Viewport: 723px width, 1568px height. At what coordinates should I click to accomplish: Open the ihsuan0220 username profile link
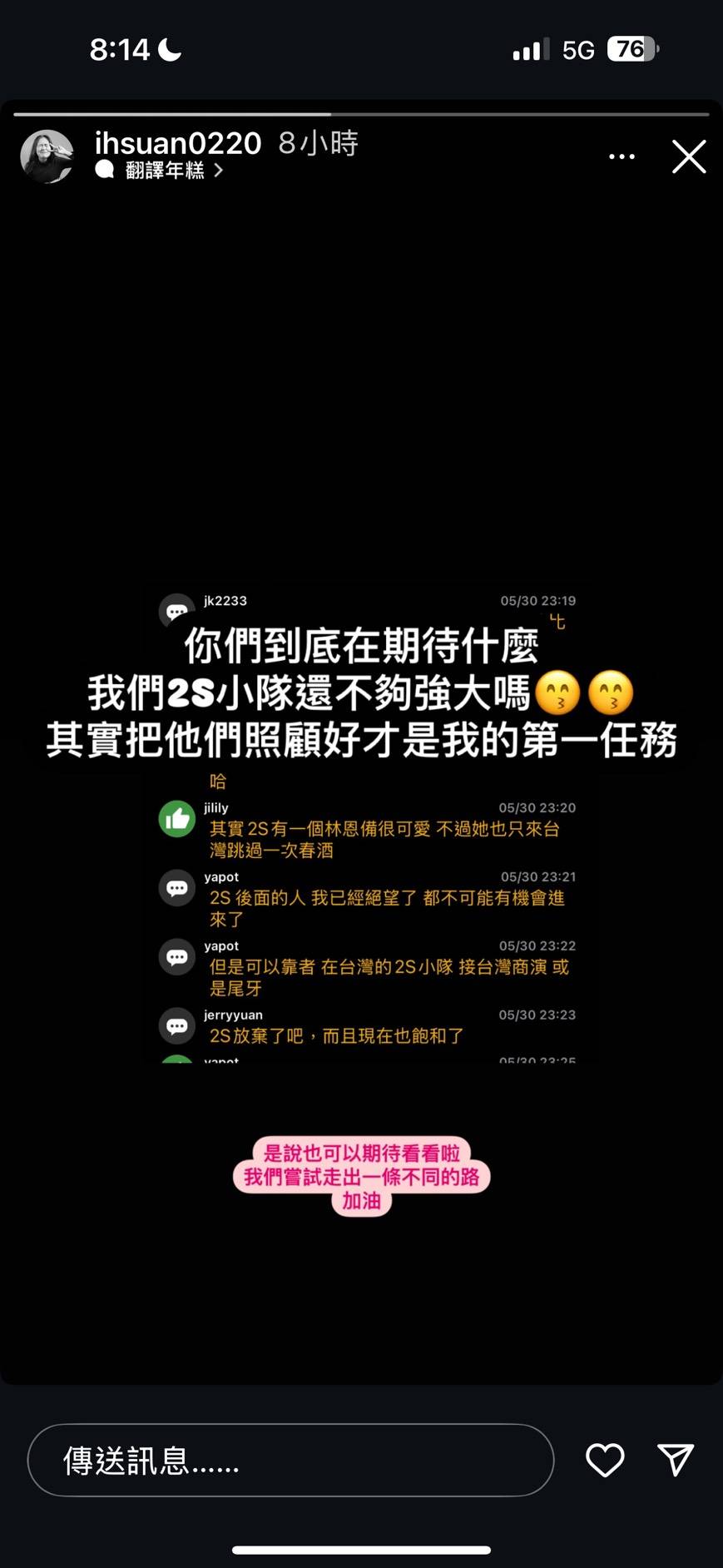tap(178, 143)
